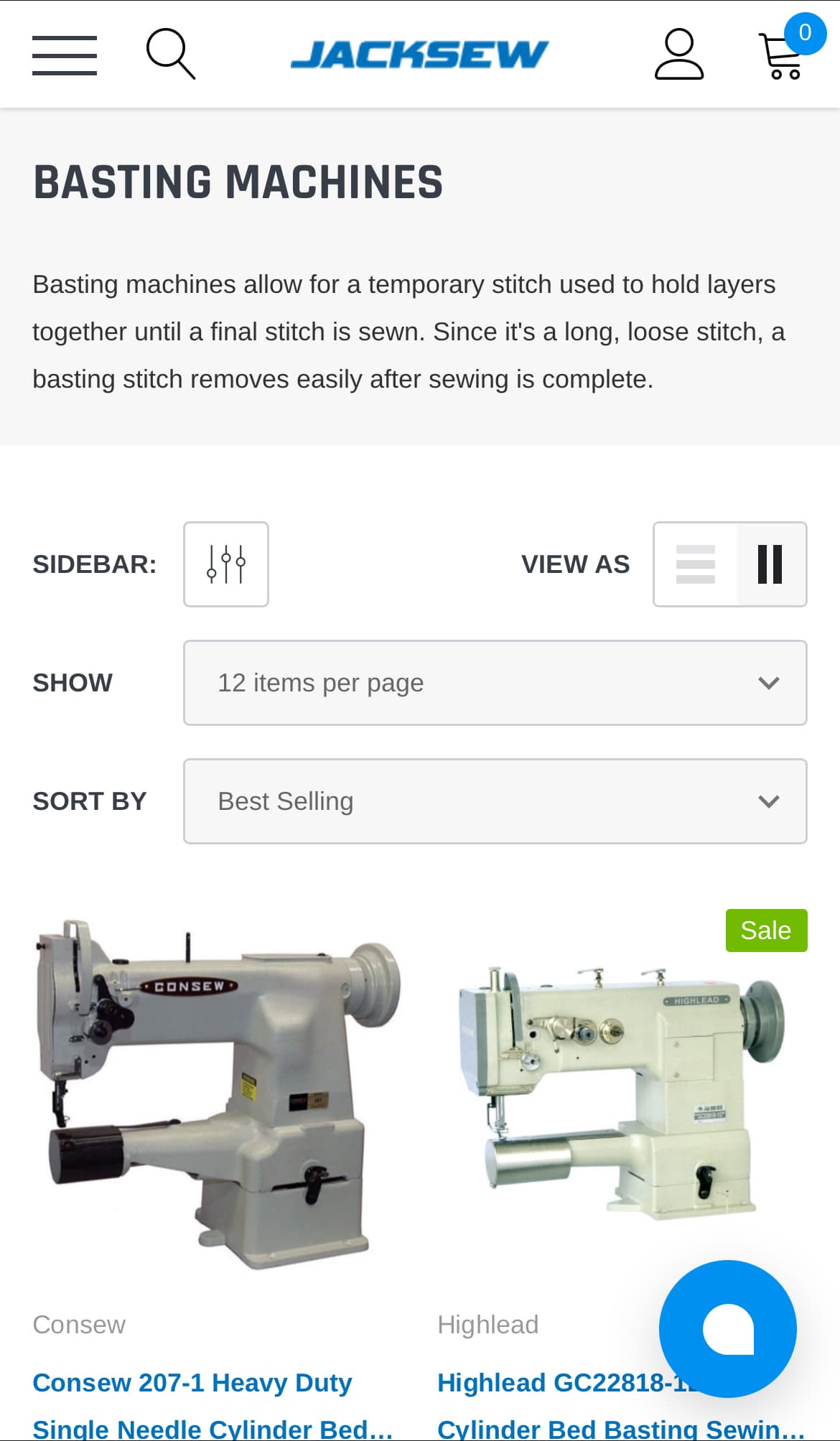The image size is (840, 1441).
Task: Open the account profile icon
Action: tap(679, 54)
